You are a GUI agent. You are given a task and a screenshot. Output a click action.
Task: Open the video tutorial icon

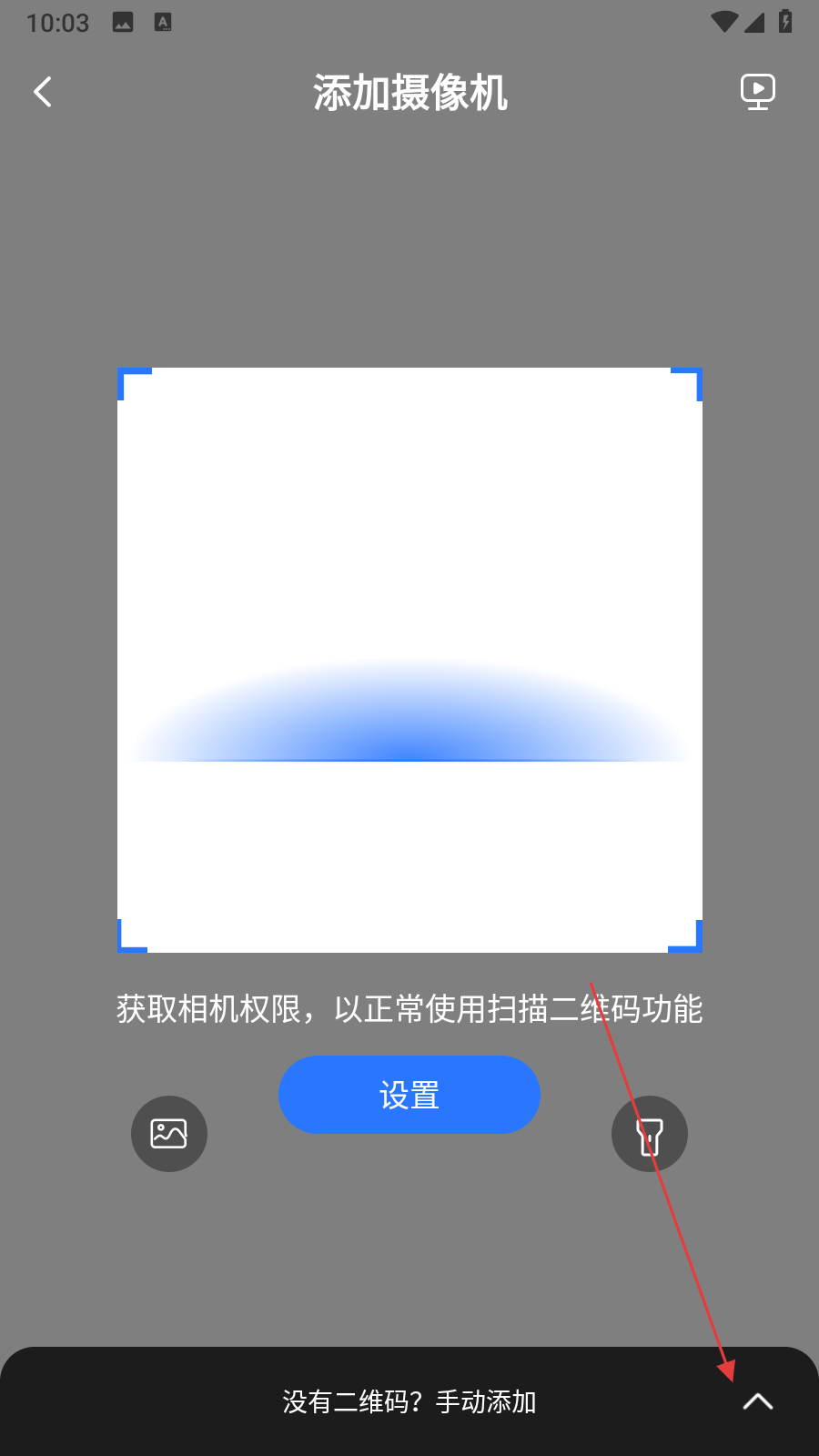757,91
